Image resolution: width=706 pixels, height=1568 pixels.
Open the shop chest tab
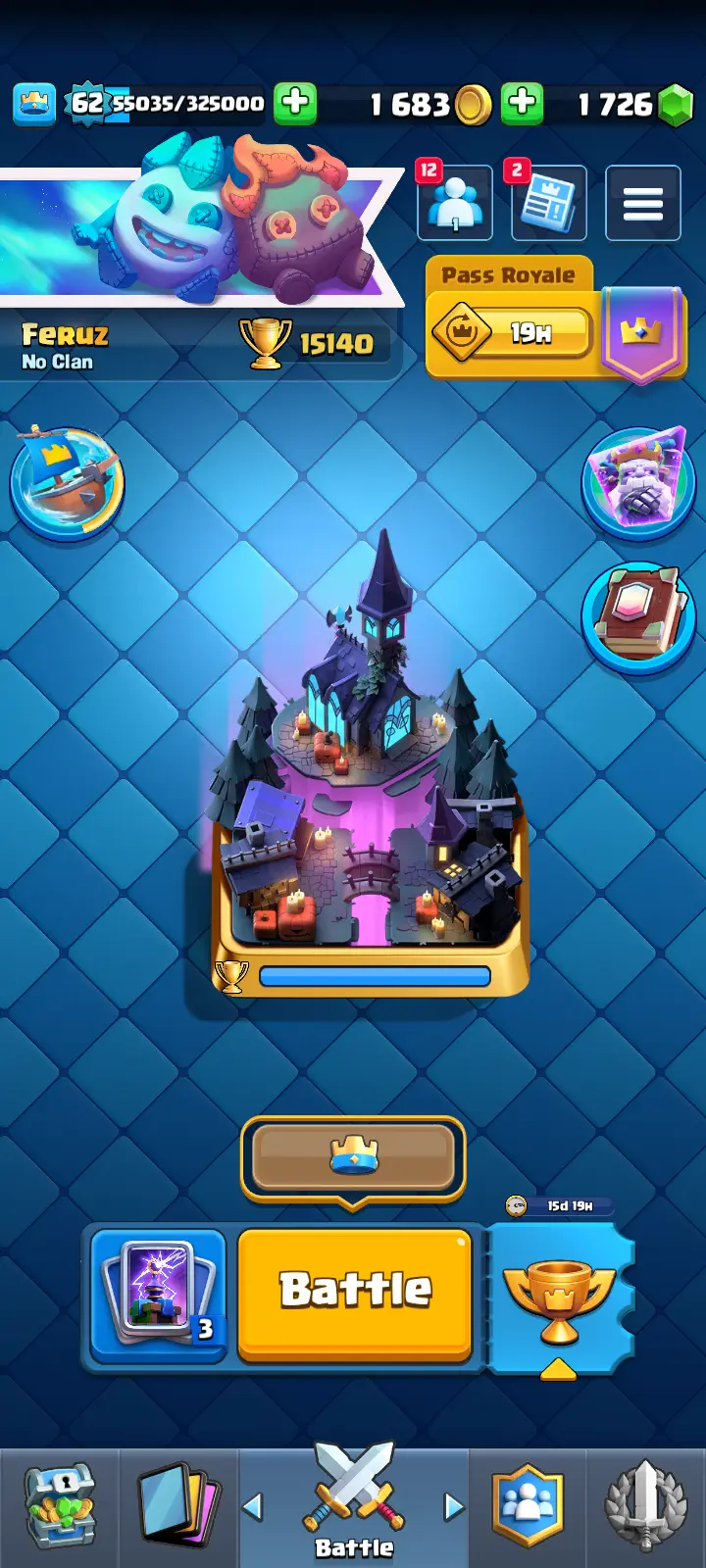pos(59,1506)
